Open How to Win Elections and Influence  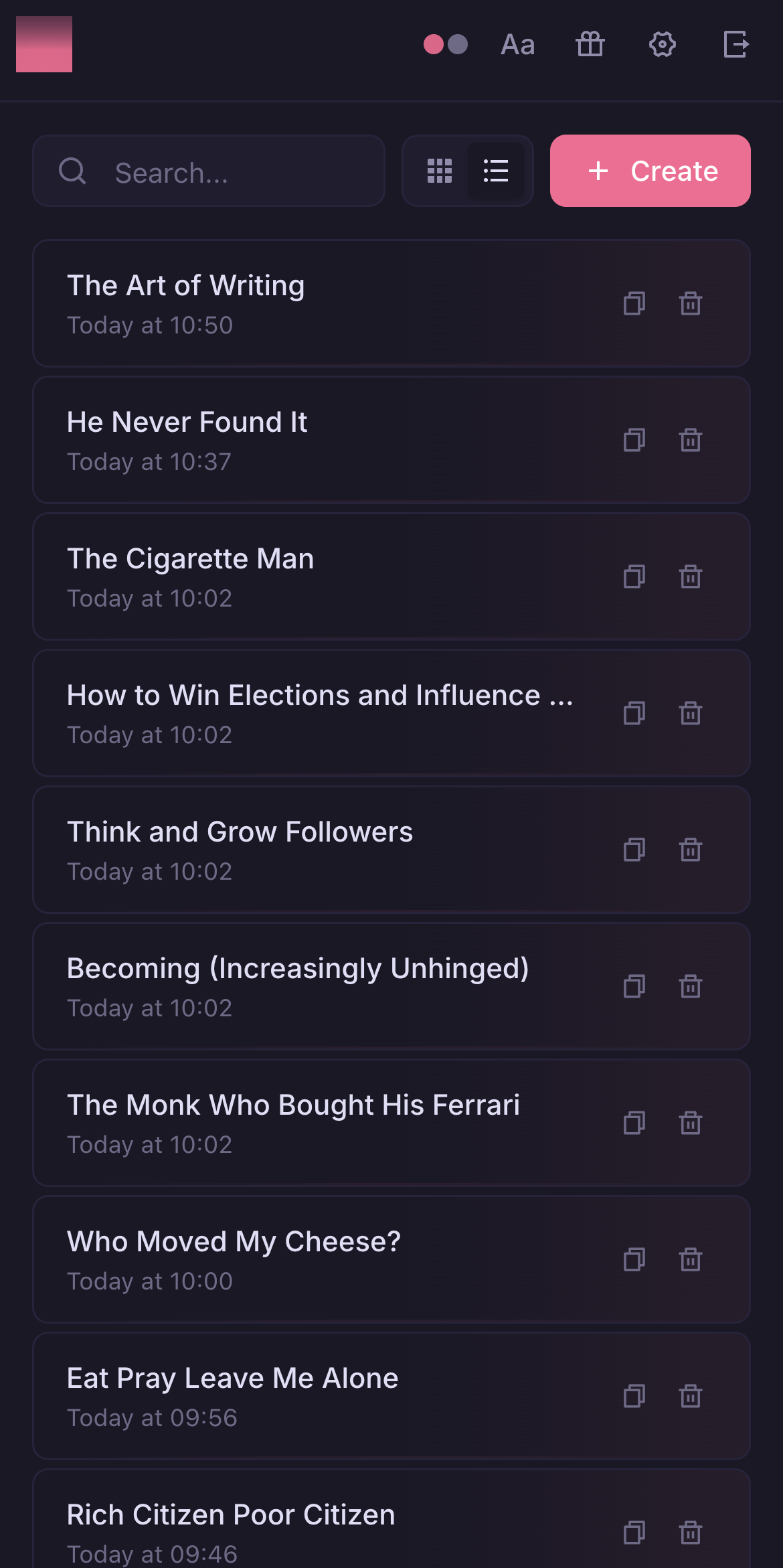coord(320,695)
